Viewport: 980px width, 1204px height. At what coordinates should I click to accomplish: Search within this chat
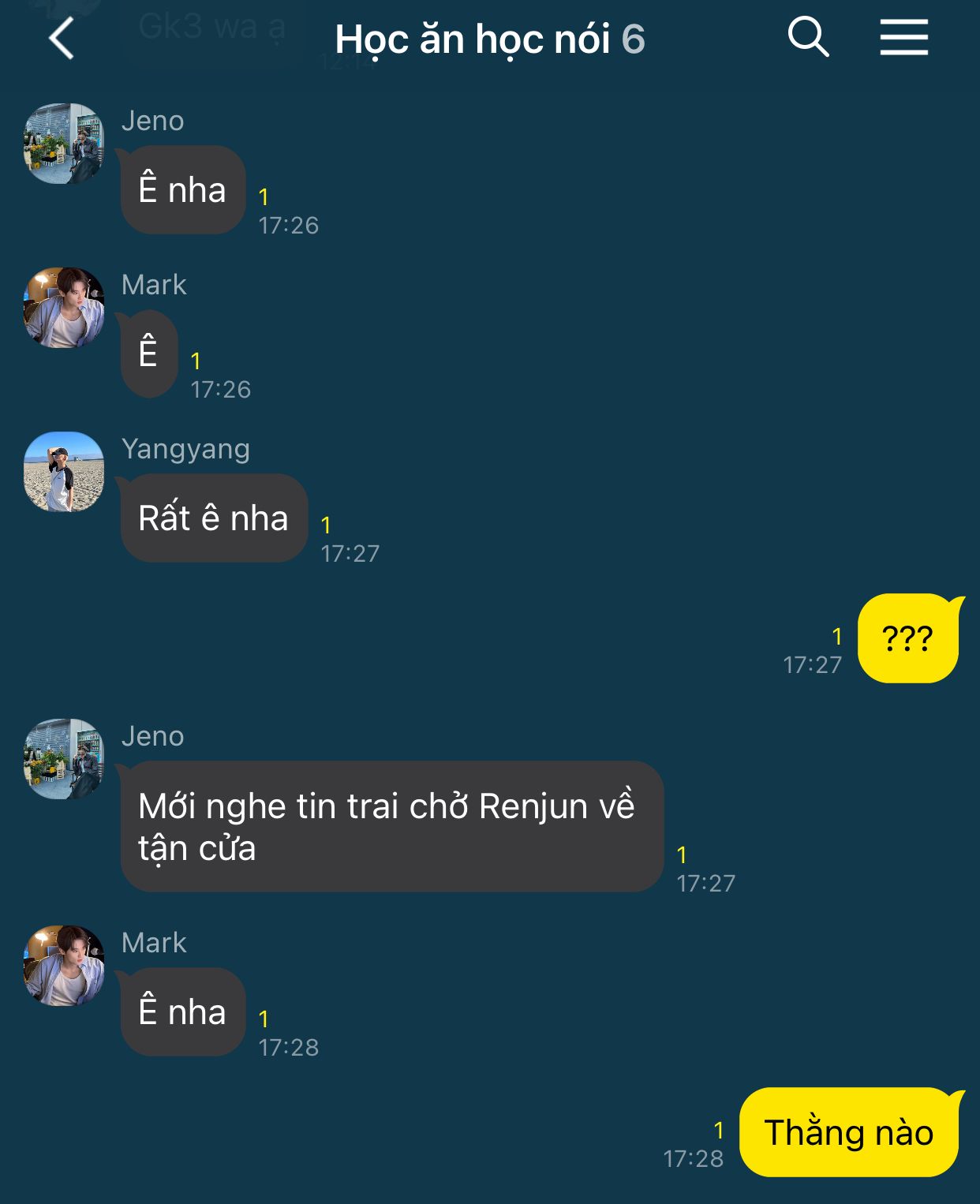click(808, 38)
